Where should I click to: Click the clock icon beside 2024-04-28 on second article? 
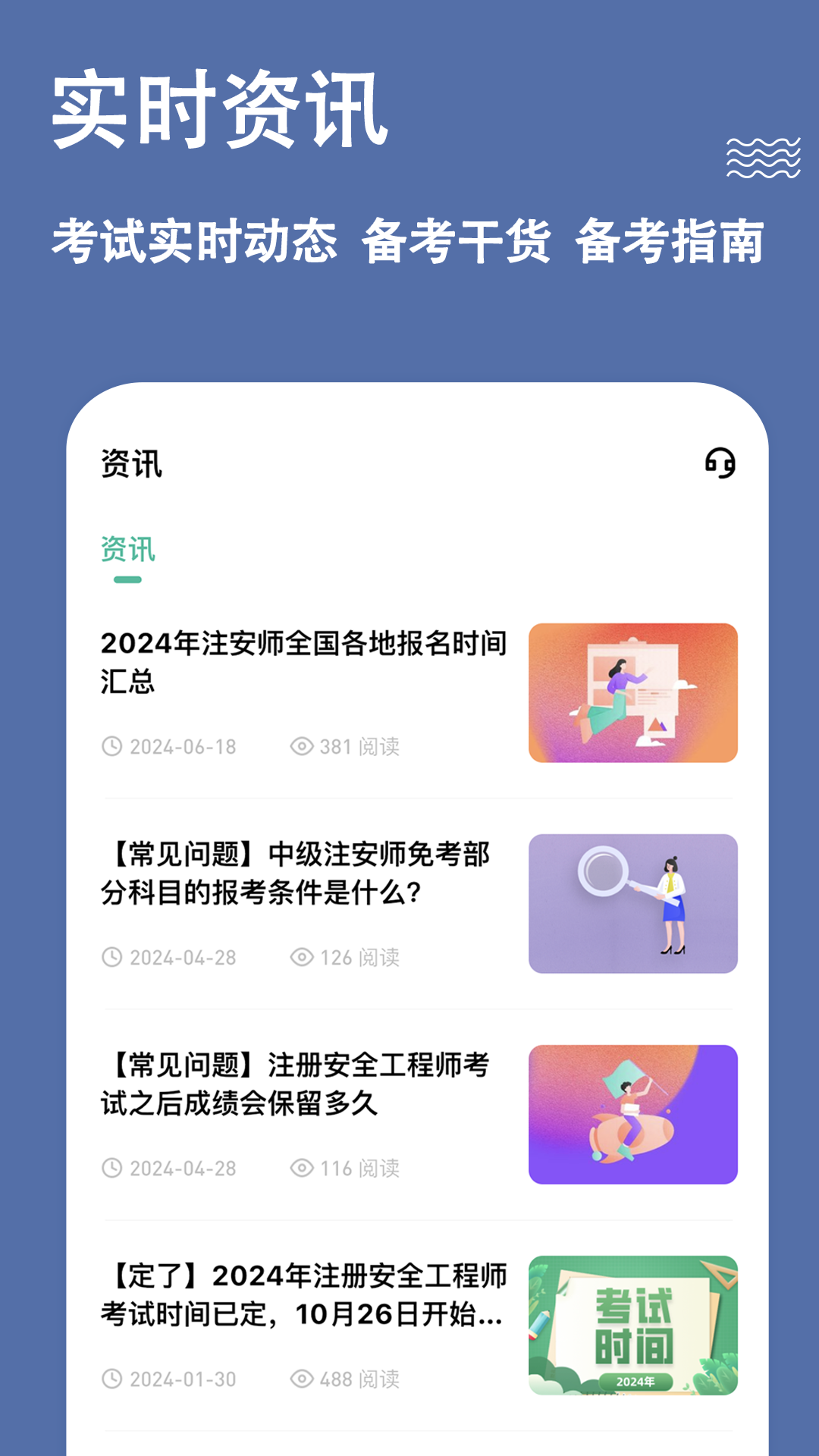point(114,959)
